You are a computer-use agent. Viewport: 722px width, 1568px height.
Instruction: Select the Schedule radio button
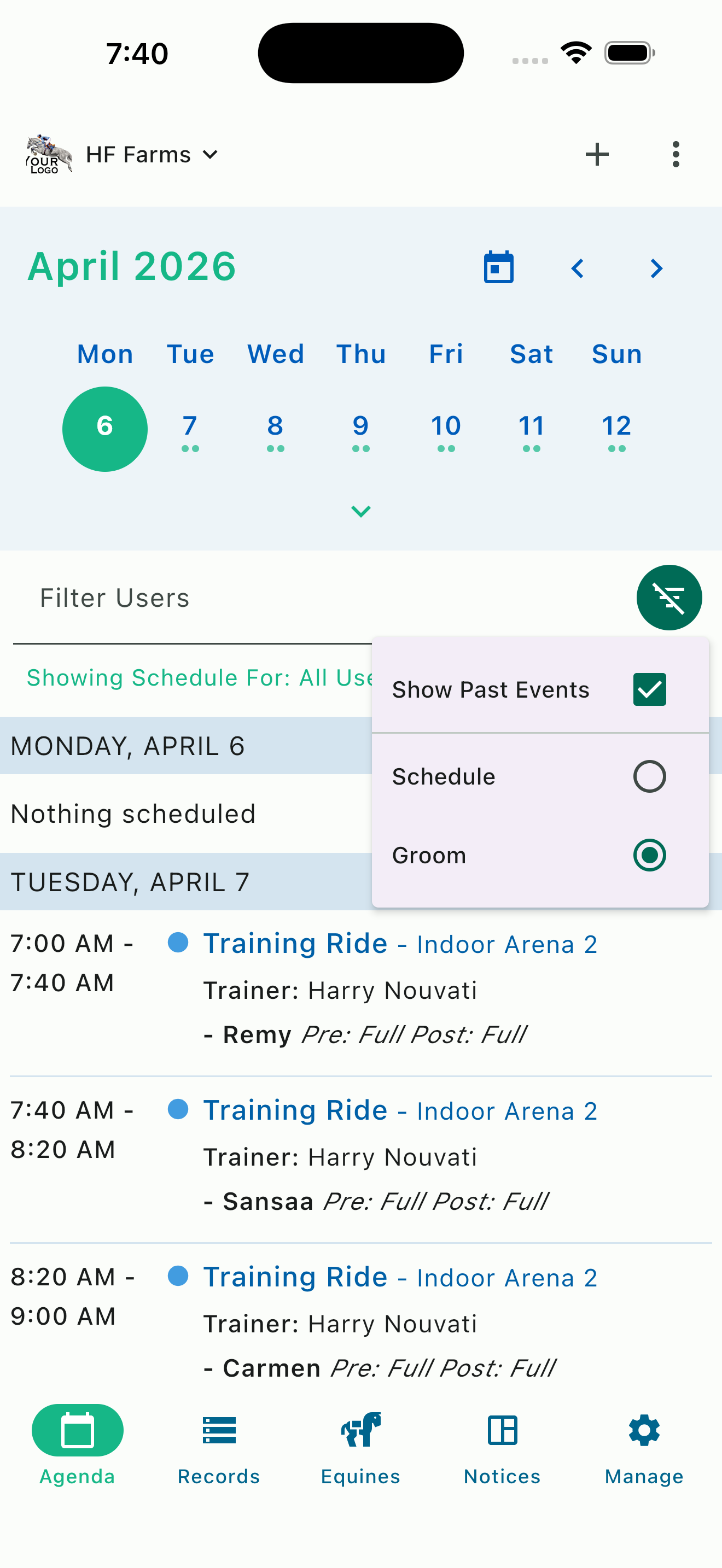point(649,776)
